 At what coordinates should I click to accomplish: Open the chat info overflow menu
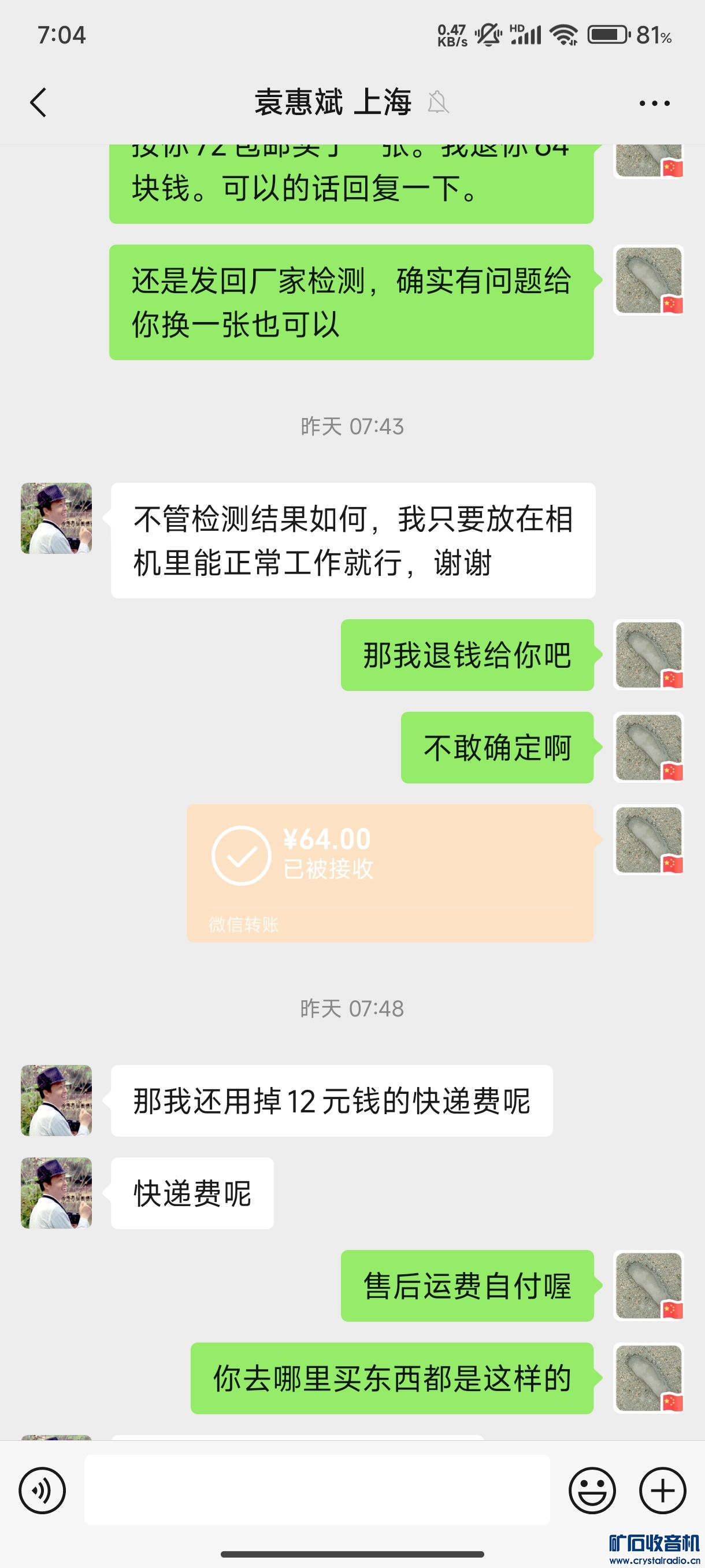[655, 103]
